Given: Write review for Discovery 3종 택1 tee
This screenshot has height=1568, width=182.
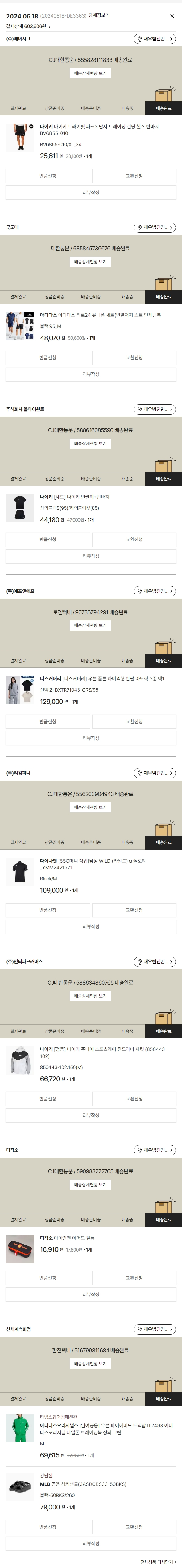Looking at the screenshot, I should (91, 738).
